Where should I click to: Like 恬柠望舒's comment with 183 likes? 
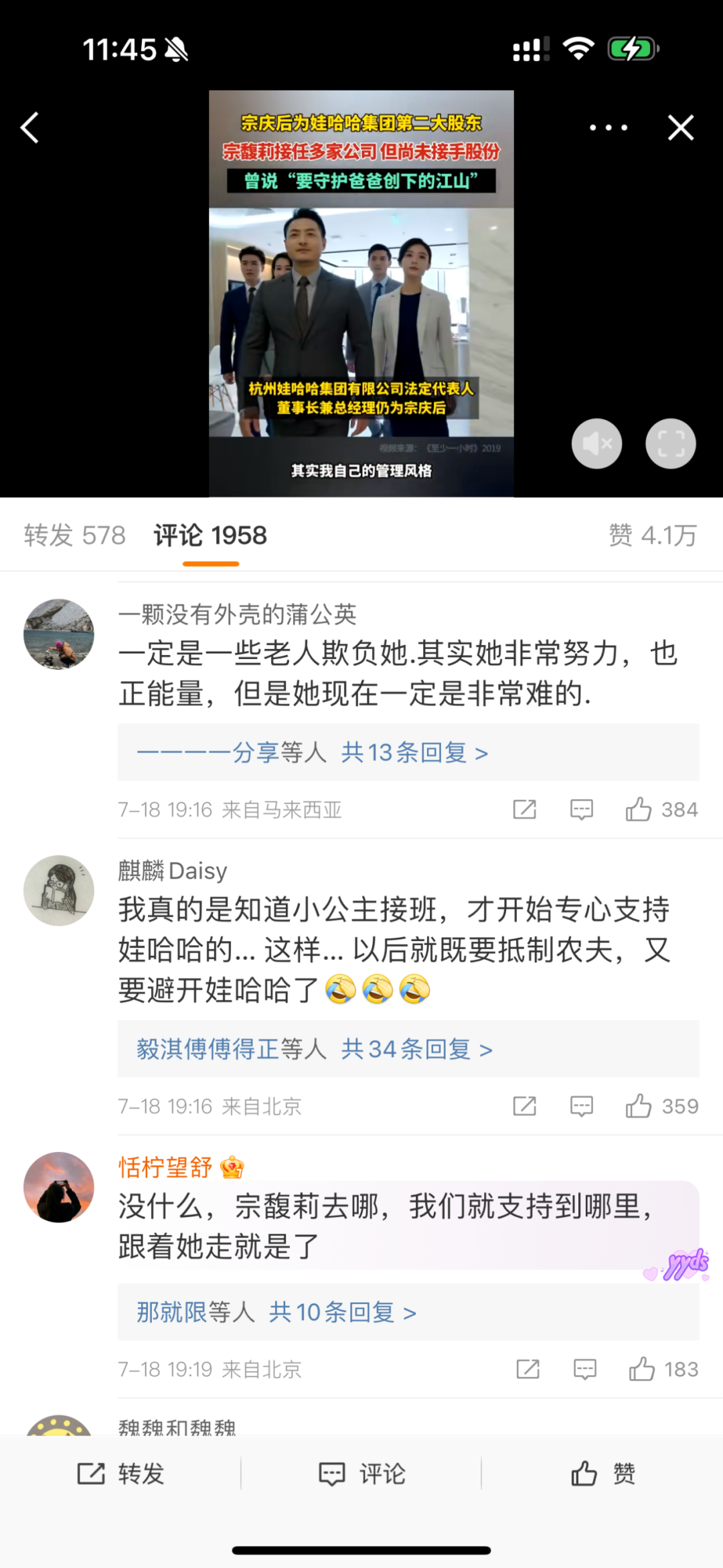click(x=642, y=1369)
